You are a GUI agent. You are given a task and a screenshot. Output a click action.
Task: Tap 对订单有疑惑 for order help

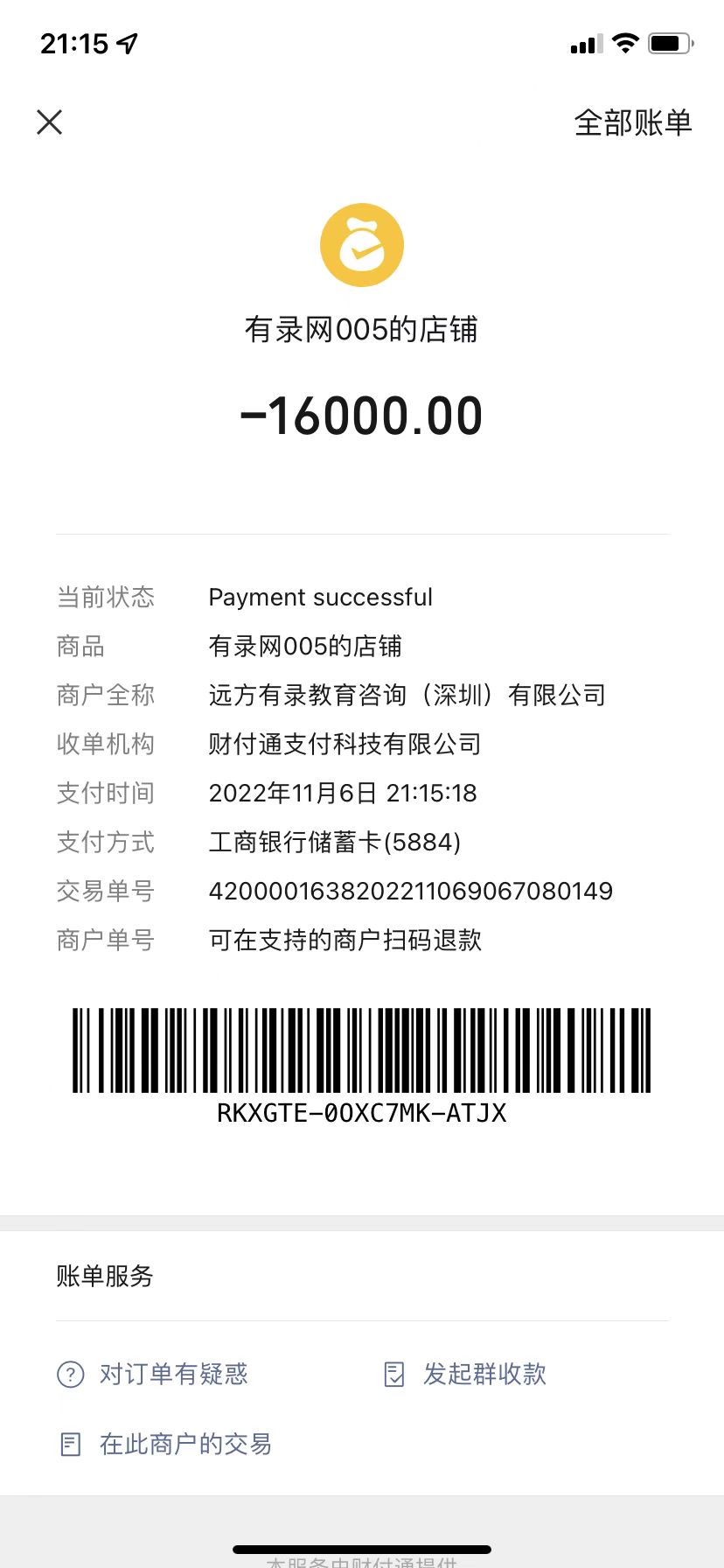click(154, 1374)
